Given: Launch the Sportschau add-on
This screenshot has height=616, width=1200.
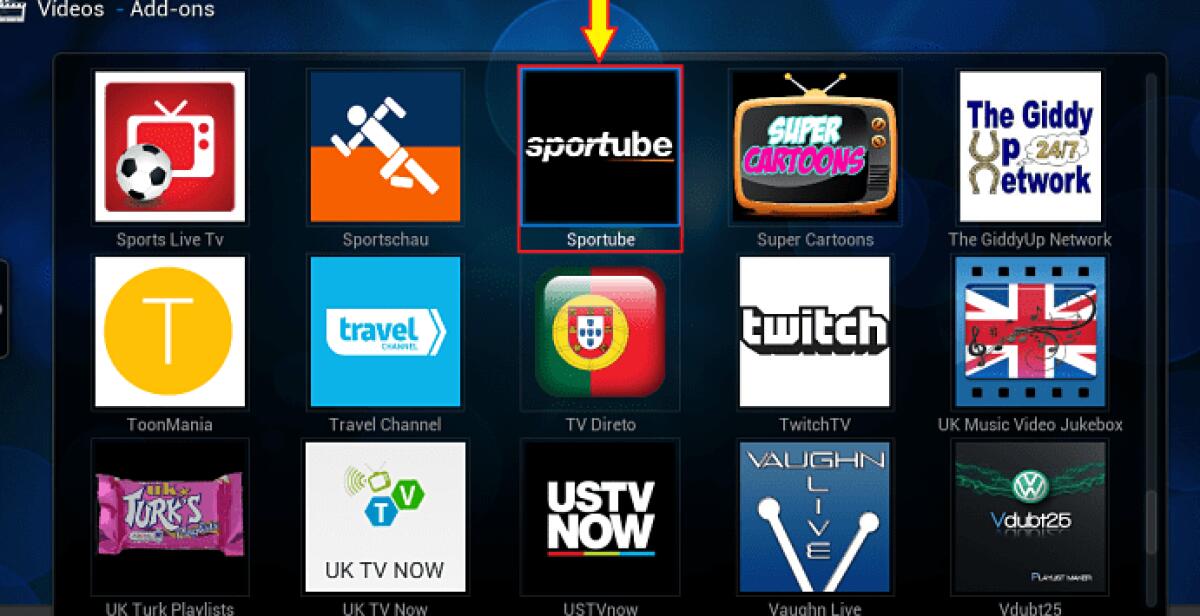Looking at the screenshot, I should click(385, 146).
